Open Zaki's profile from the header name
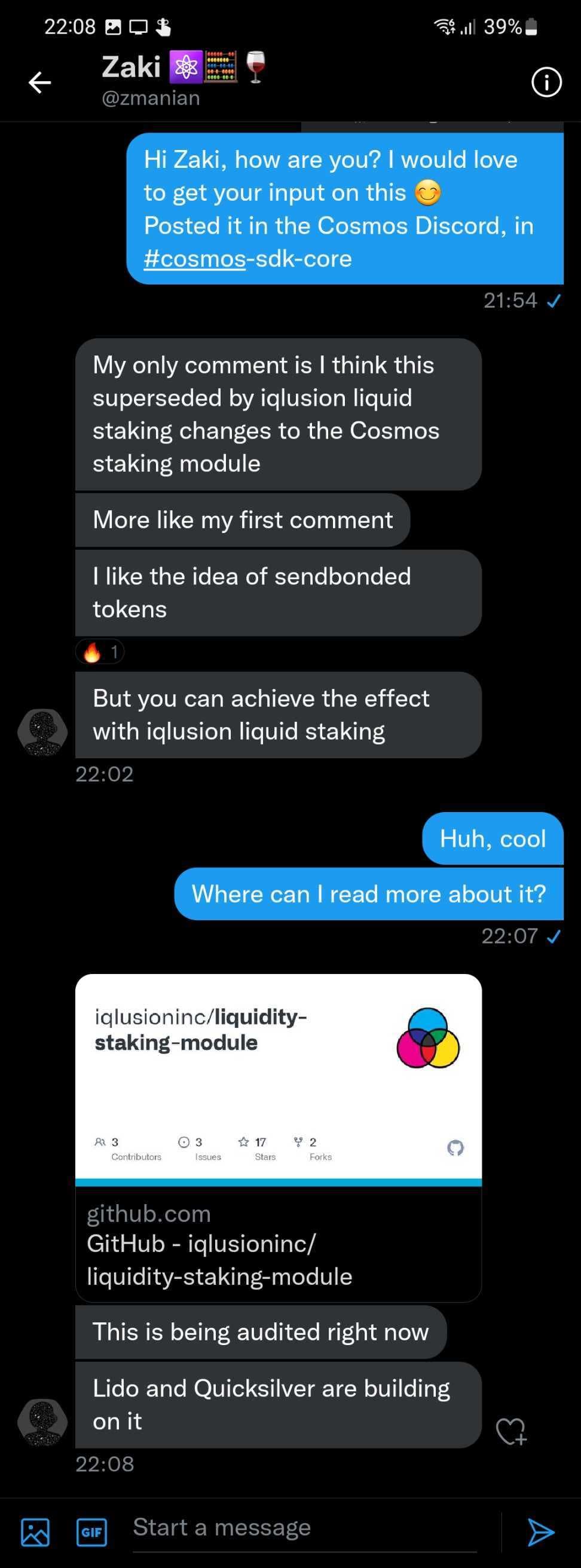The height and width of the screenshot is (1568, 581). pyautogui.click(x=131, y=67)
